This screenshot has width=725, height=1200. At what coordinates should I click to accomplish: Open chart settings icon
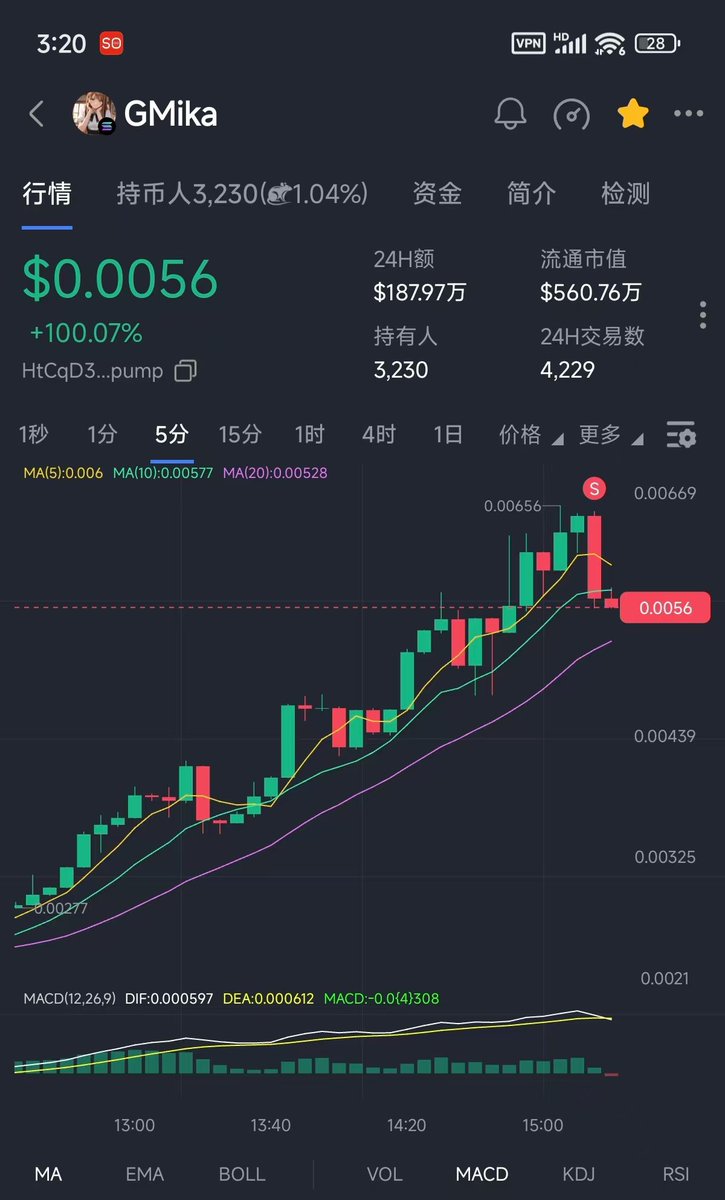[x=681, y=435]
